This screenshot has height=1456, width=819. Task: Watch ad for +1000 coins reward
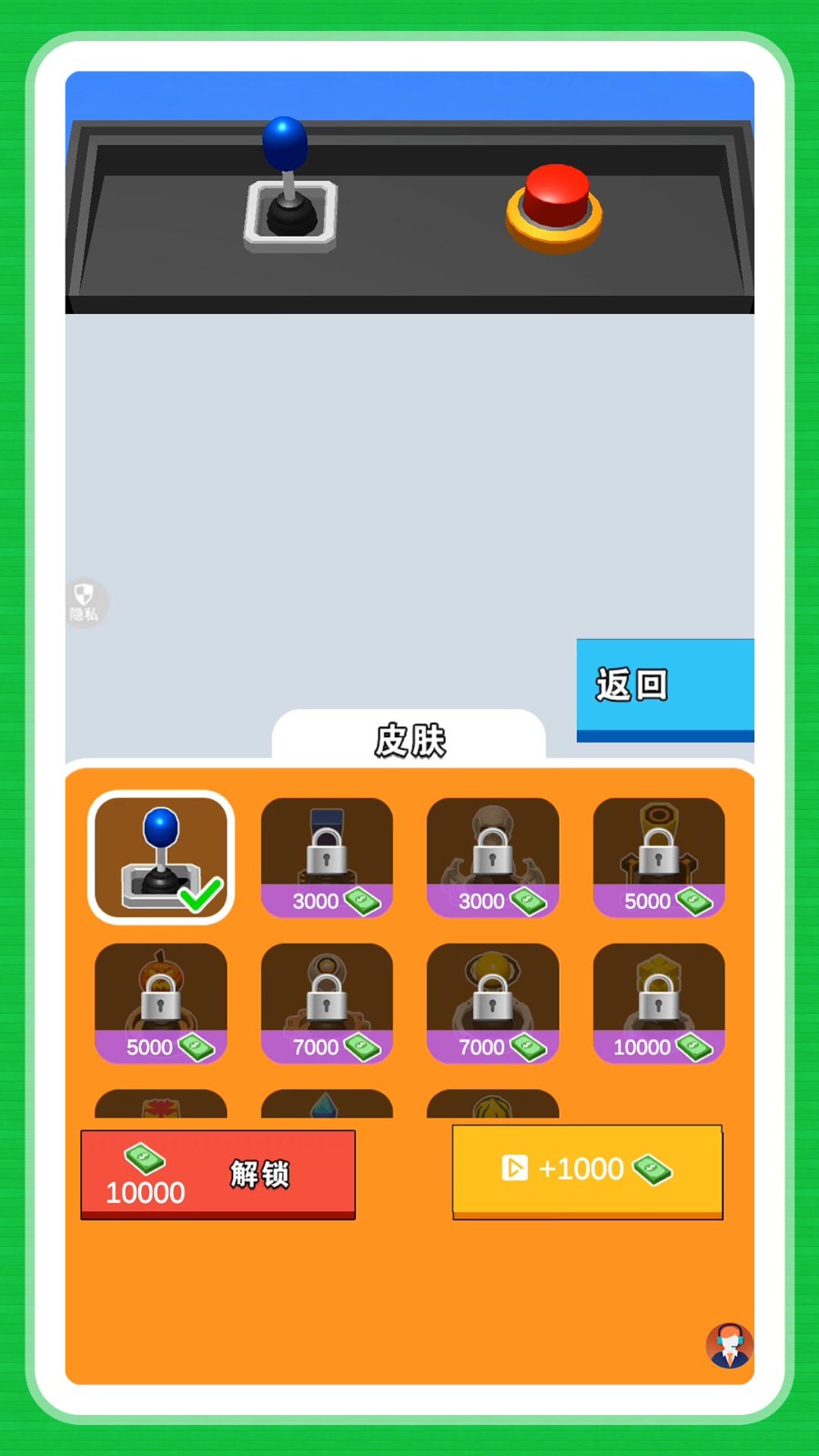(587, 1169)
